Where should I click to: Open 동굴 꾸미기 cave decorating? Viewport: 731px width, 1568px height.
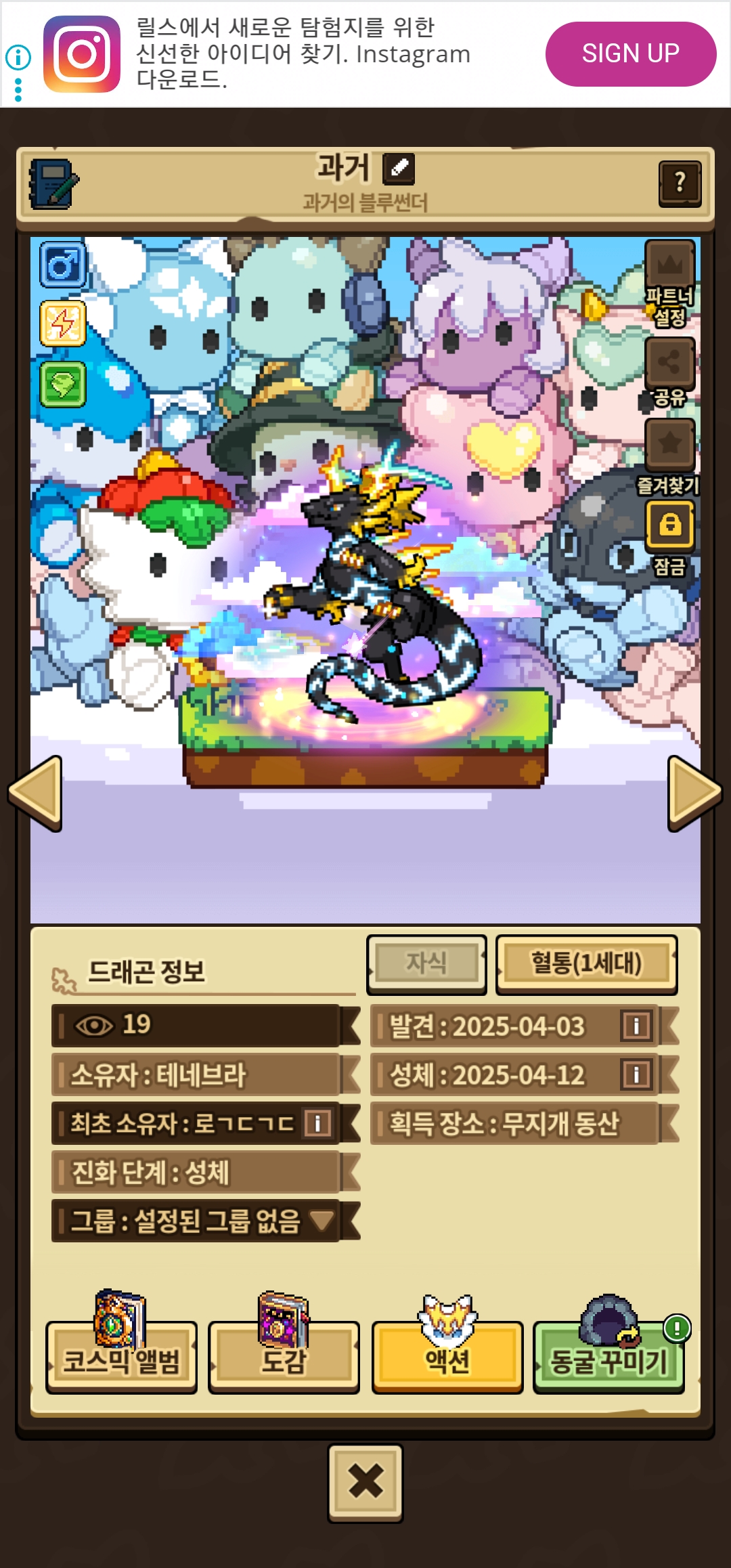(608, 1358)
